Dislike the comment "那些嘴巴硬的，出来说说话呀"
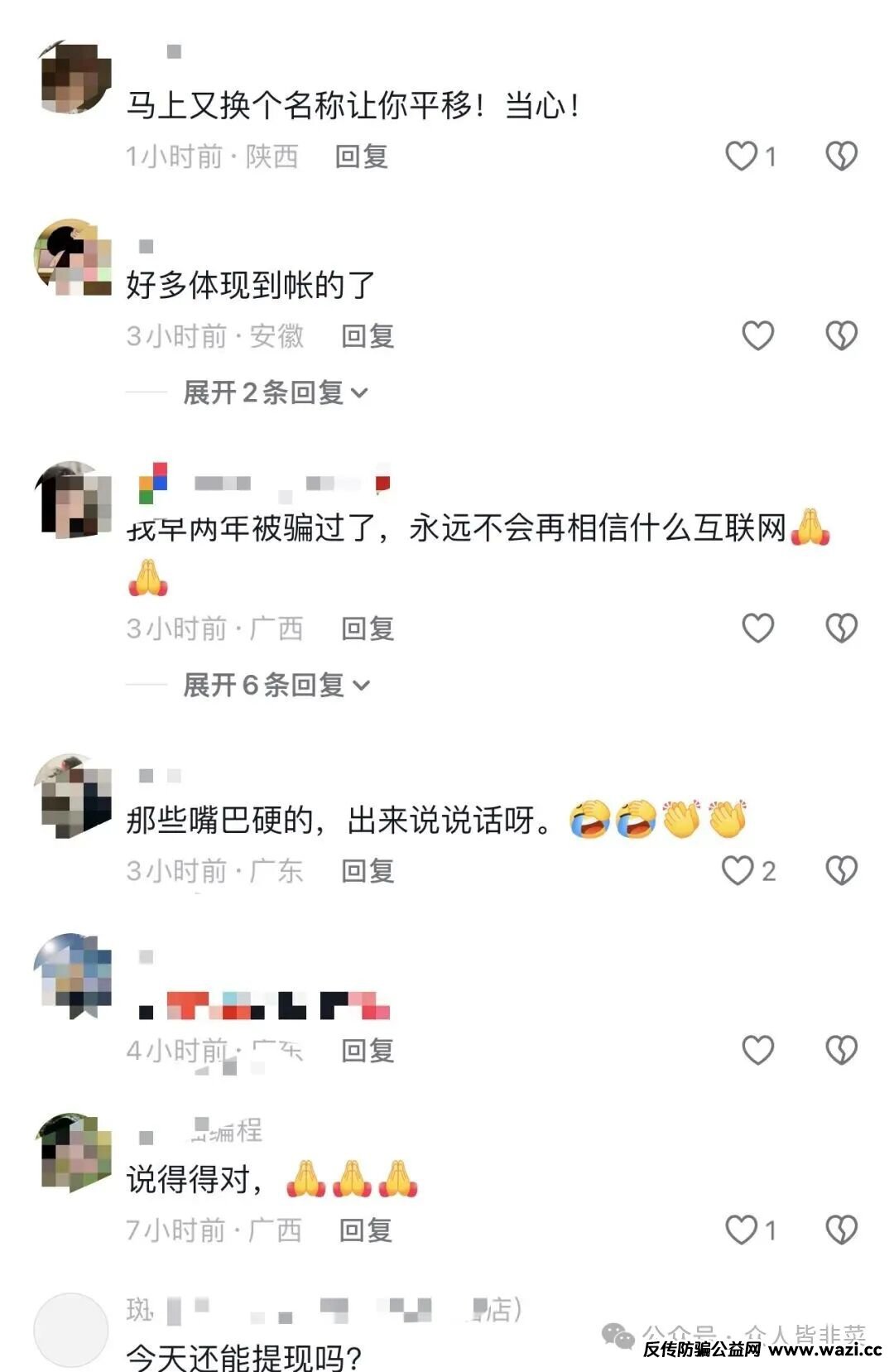This screenshot has height=1372, width=894. pos(841,870)
